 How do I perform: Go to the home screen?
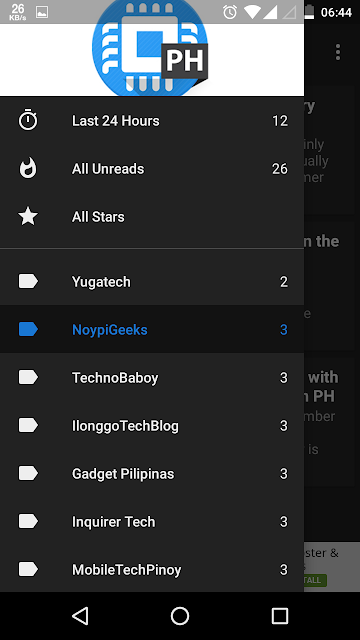(x=180, y=616)
